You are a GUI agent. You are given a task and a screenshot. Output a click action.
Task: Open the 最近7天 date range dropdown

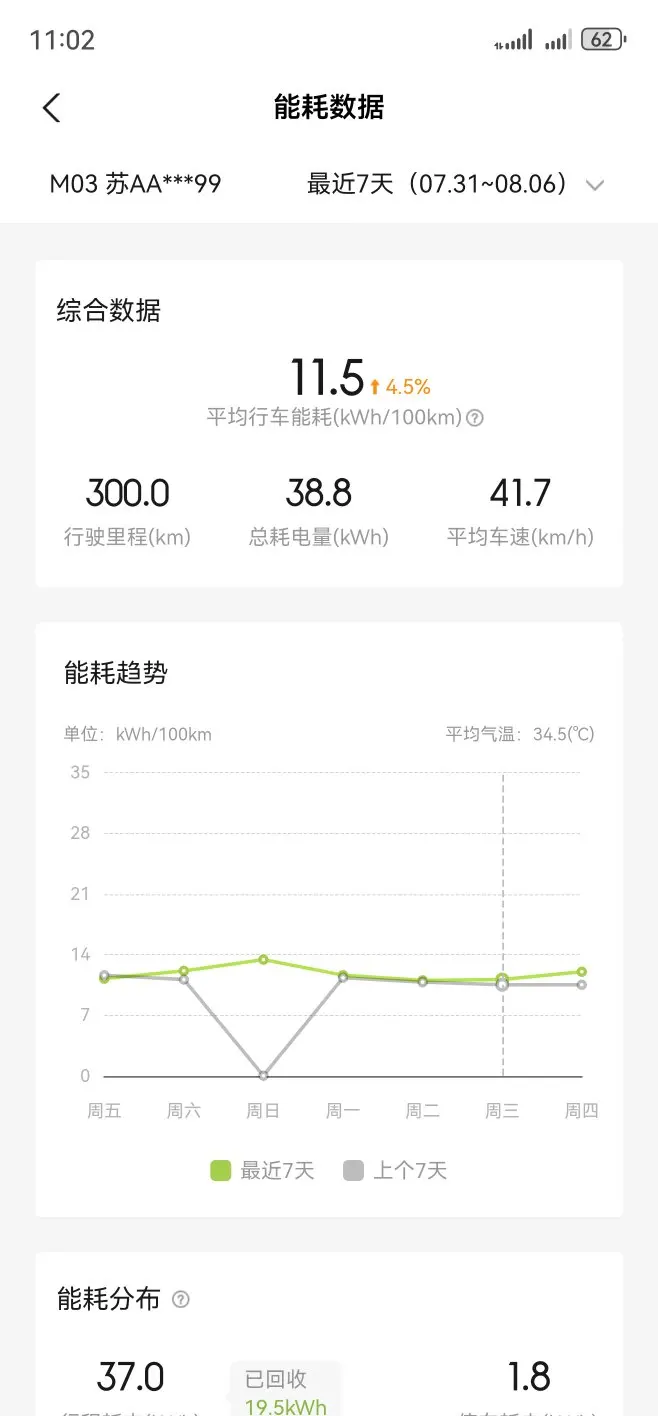pos(456,184)
